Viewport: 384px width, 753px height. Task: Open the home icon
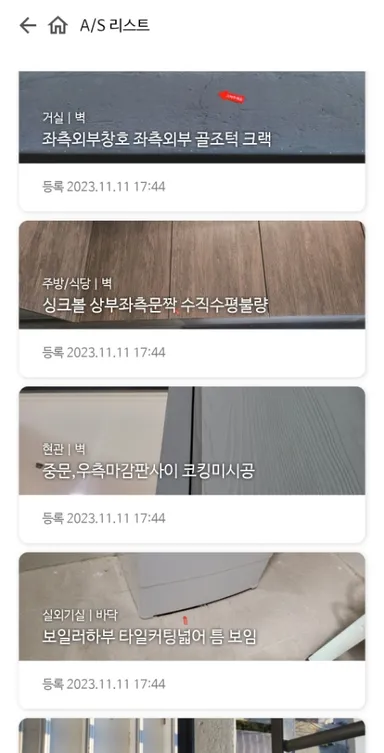click(58, 25)
